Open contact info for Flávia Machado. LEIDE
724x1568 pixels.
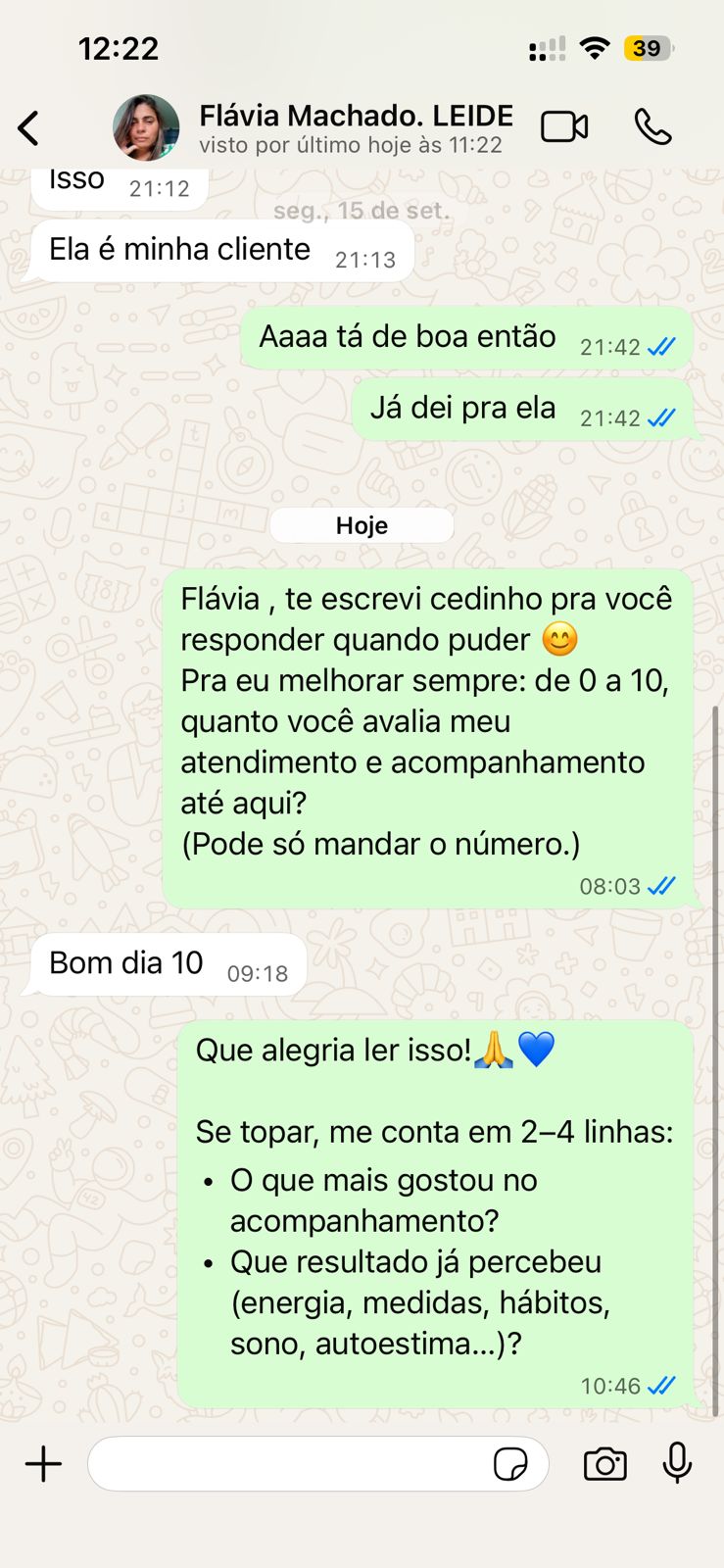tap(355, 128)
